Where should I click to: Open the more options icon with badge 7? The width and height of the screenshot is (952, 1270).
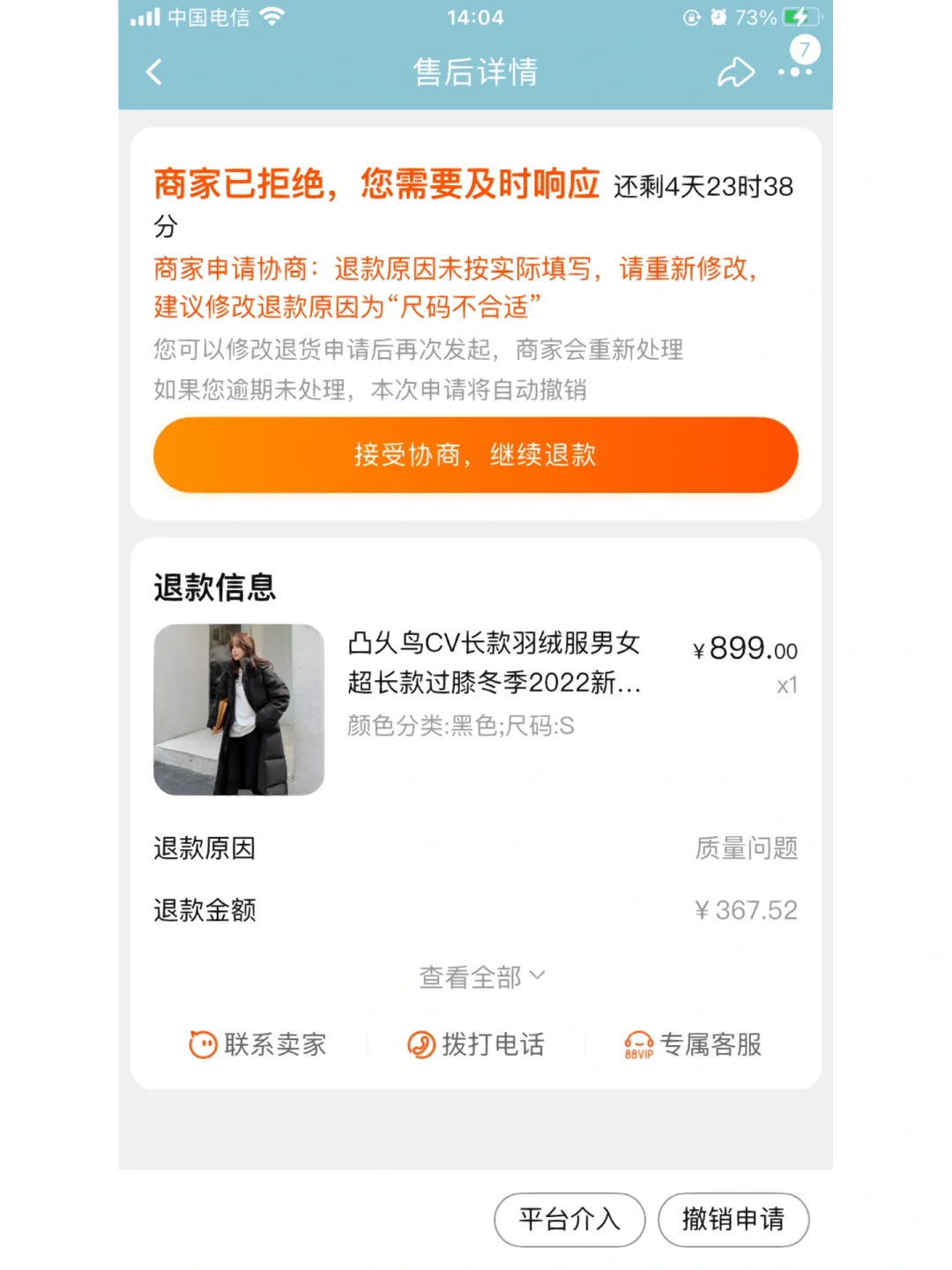(792, 72)
